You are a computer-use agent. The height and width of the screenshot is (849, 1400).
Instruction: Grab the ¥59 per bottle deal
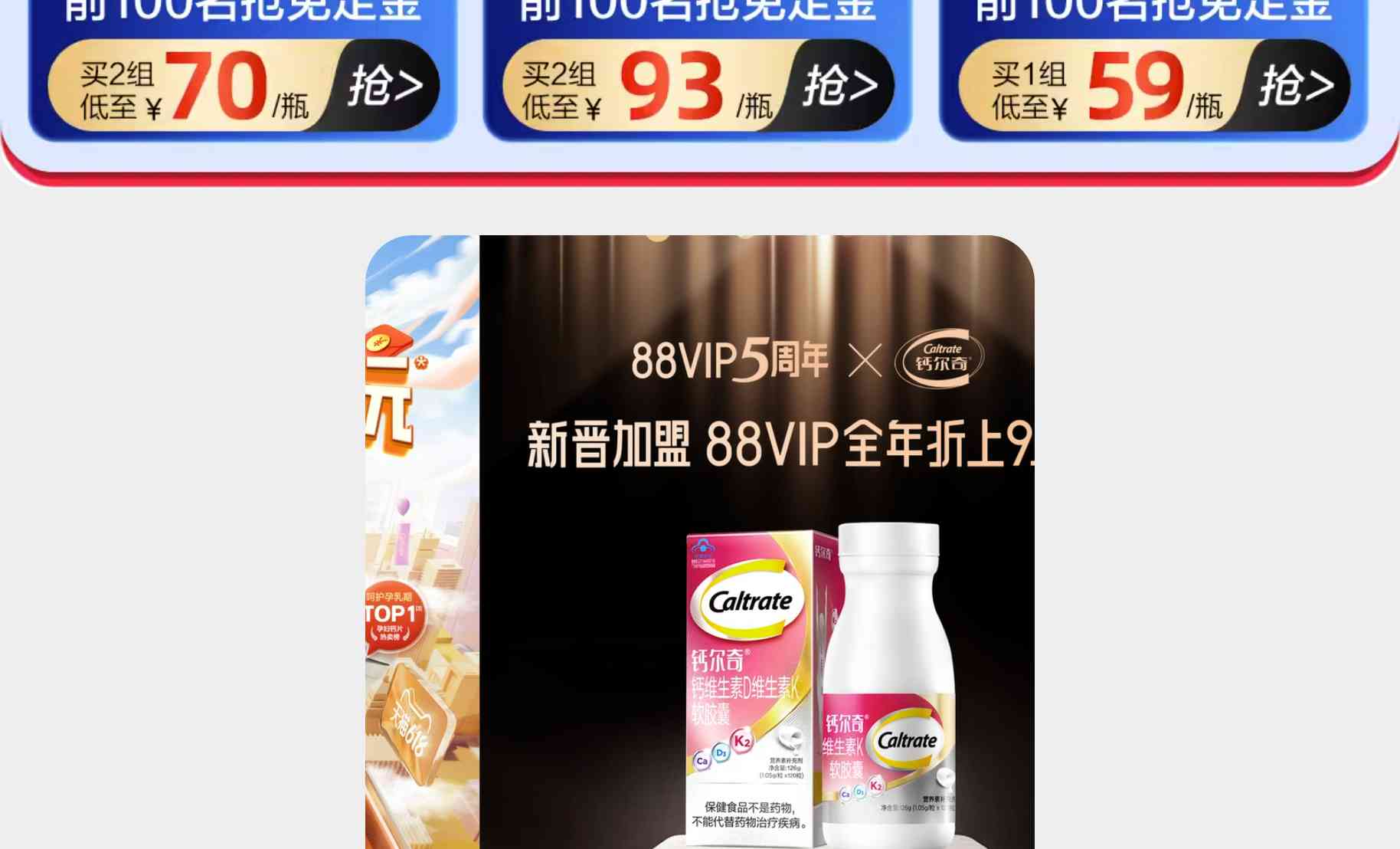1296,85
